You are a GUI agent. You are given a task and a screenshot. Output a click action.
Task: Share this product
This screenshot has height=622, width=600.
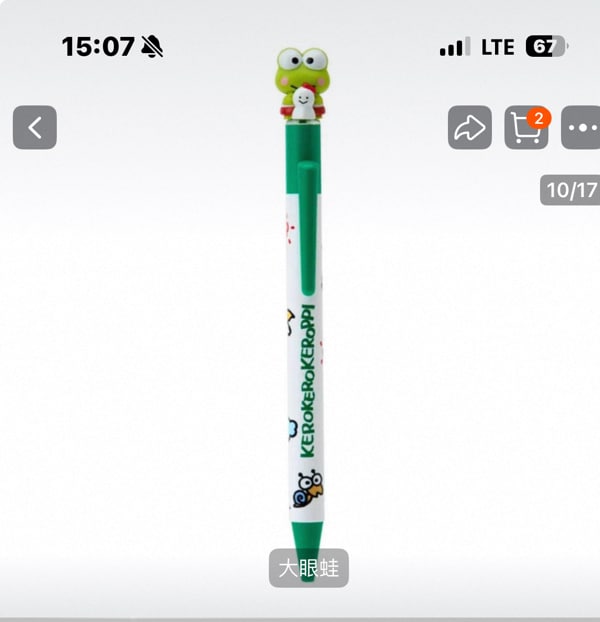pos(469,128)
